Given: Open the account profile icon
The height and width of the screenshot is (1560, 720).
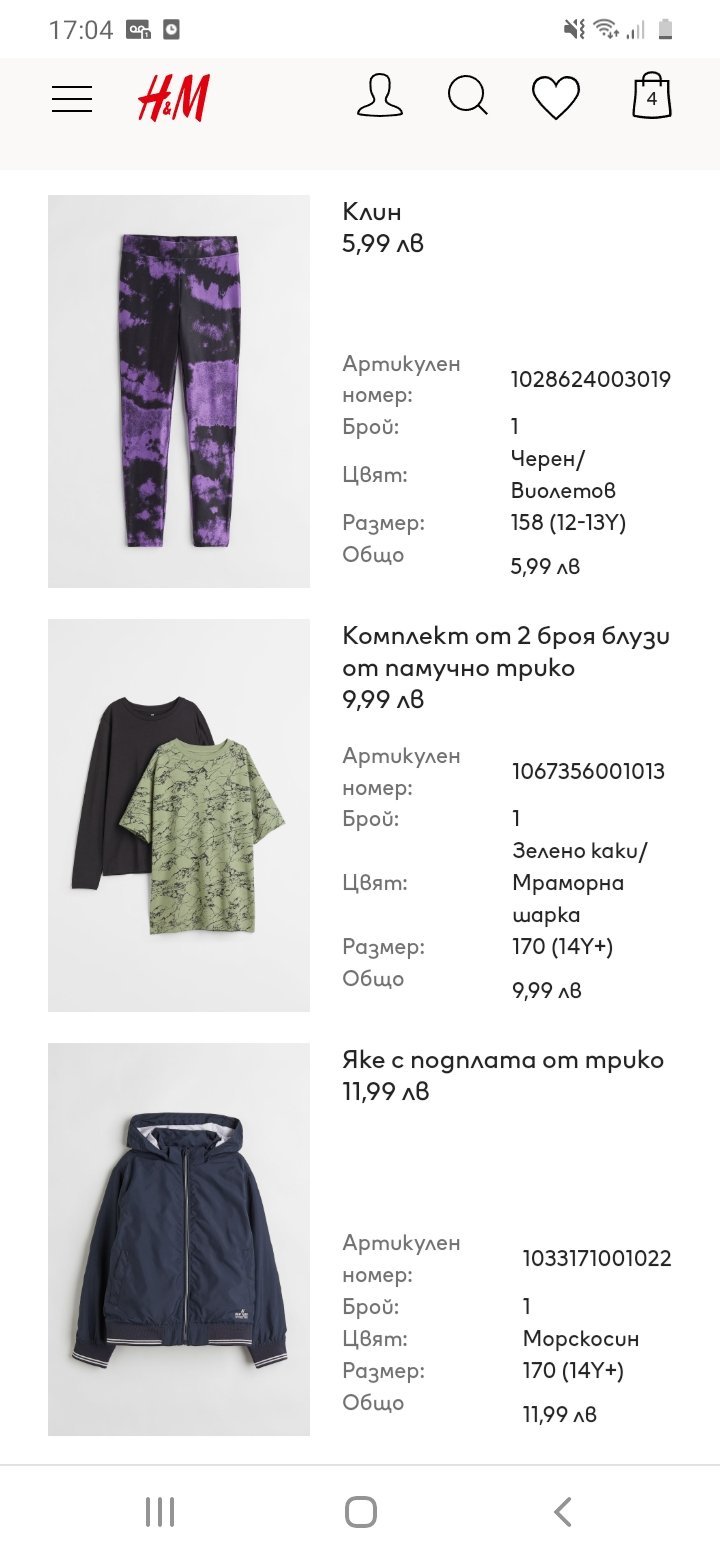Looking at the screenshot, I should [380, 97].
